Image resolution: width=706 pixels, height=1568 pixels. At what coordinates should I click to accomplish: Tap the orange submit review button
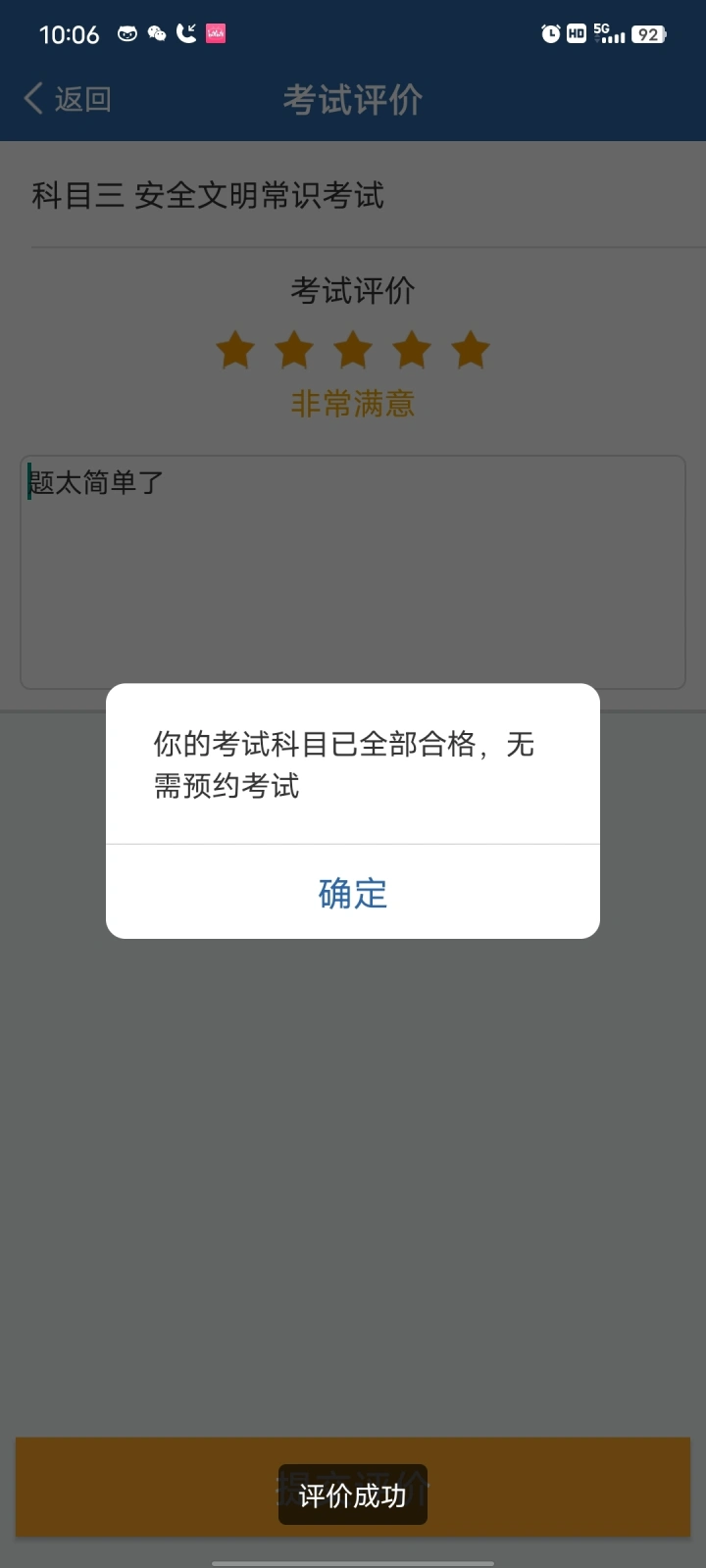point(353,1488)
